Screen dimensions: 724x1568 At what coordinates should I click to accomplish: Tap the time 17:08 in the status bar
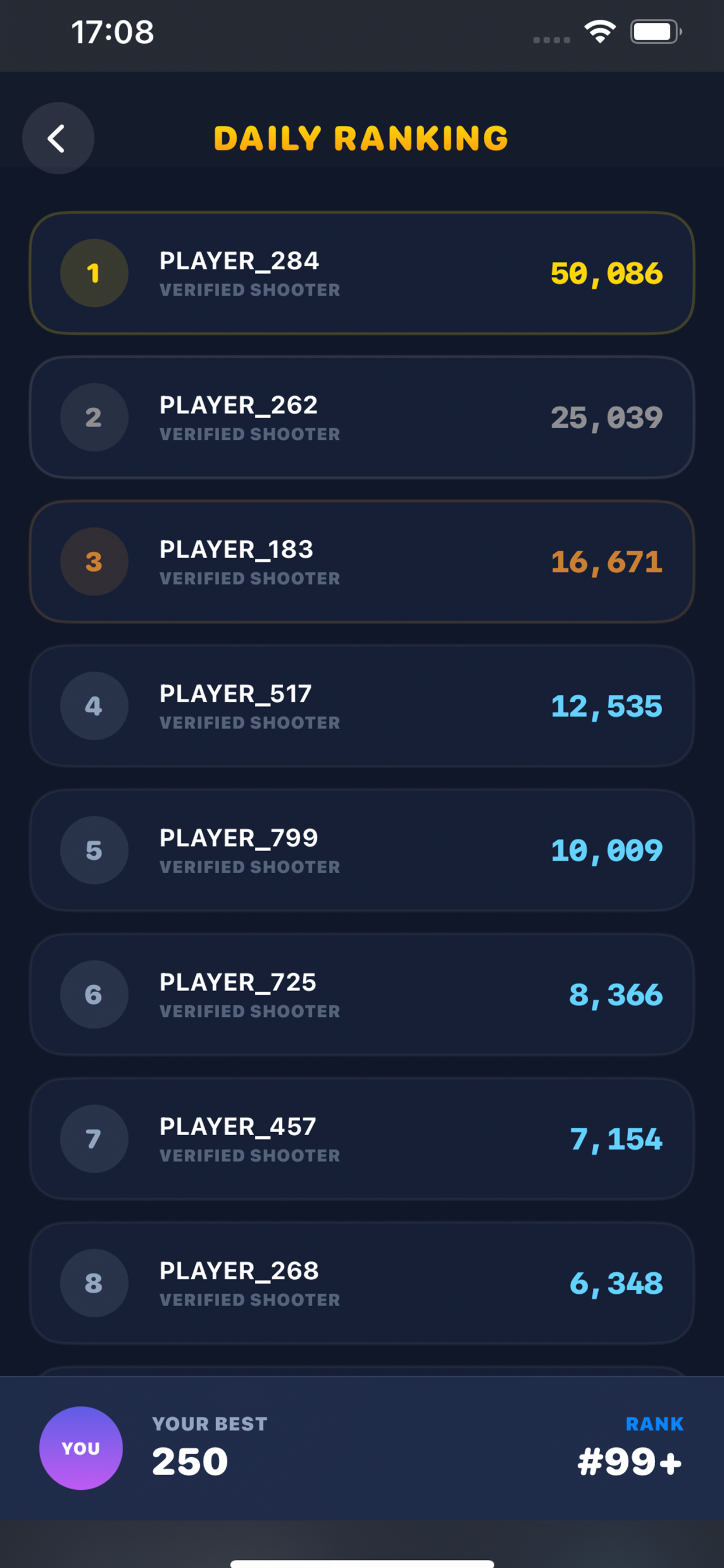111,32
